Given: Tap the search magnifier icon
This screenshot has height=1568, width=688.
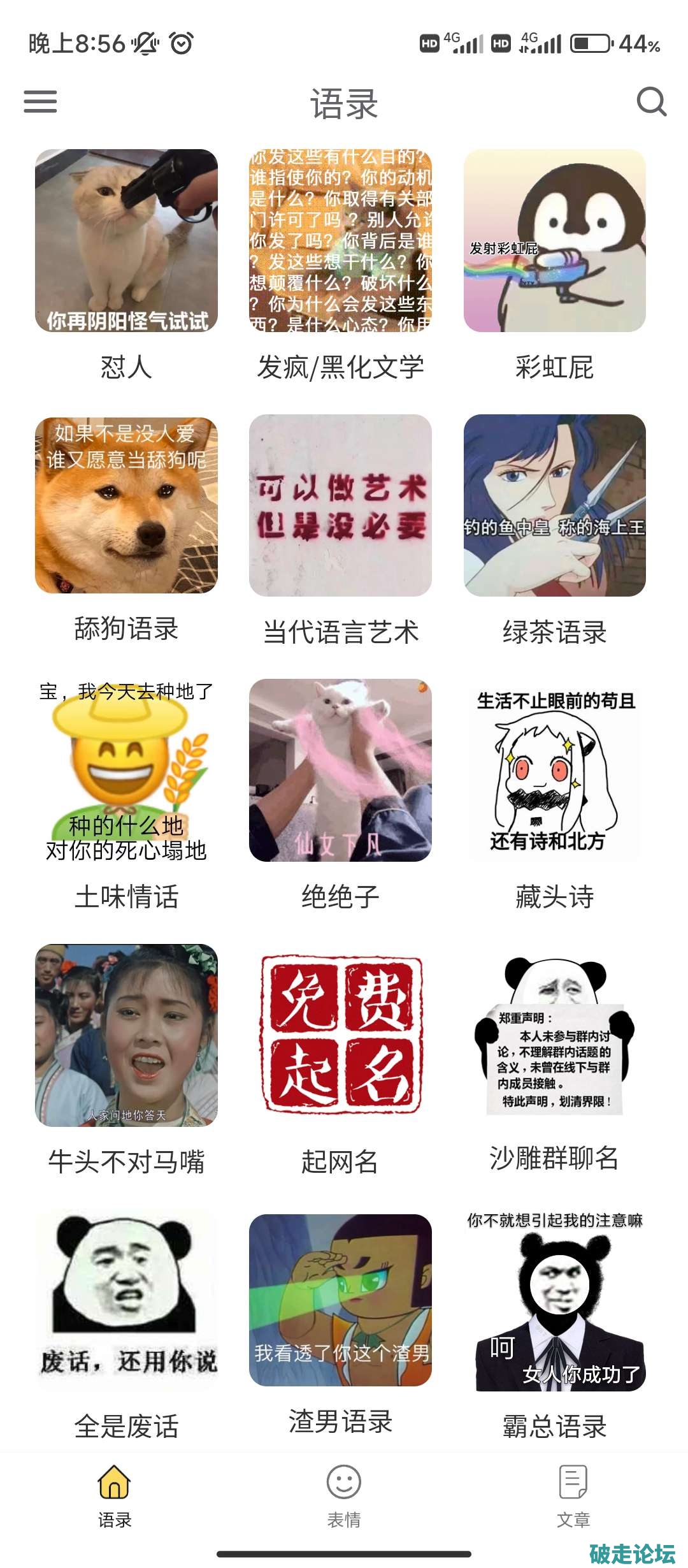Looking at the screenshot, I should 651,102.
